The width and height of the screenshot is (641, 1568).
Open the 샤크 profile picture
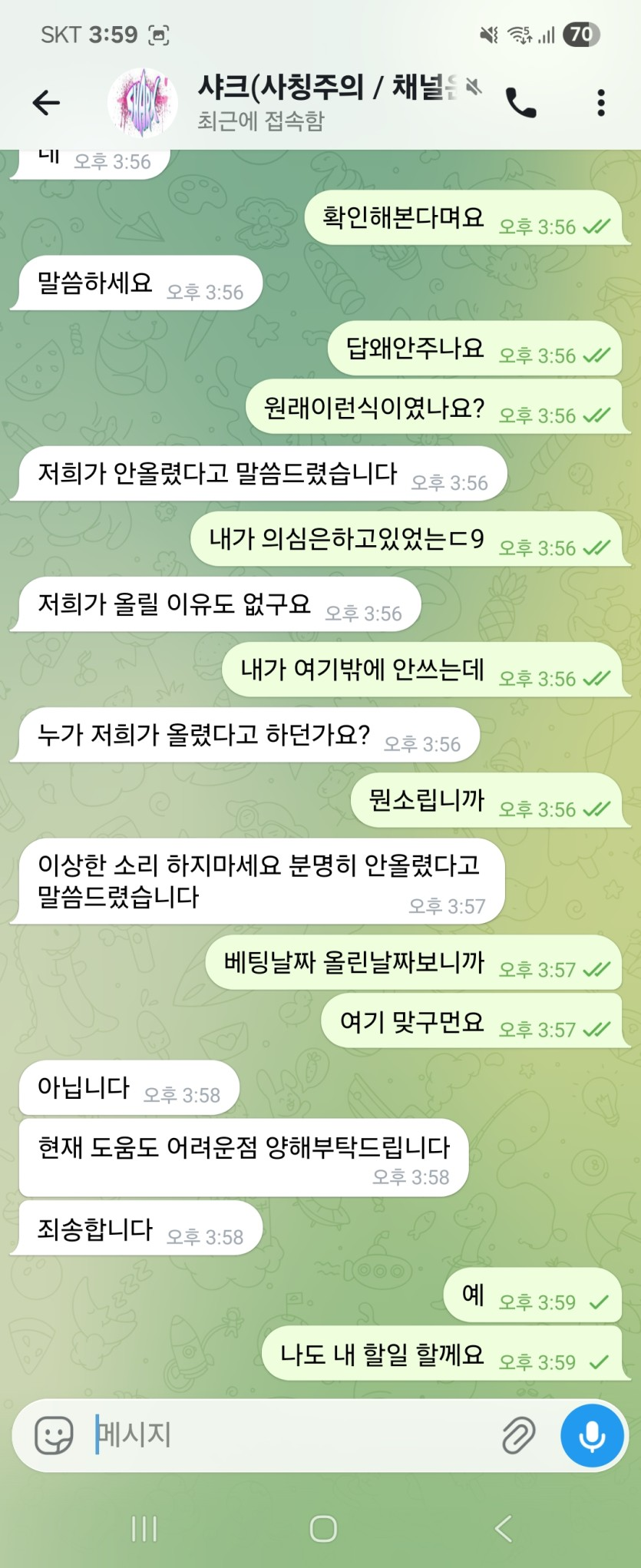point(143,102)
